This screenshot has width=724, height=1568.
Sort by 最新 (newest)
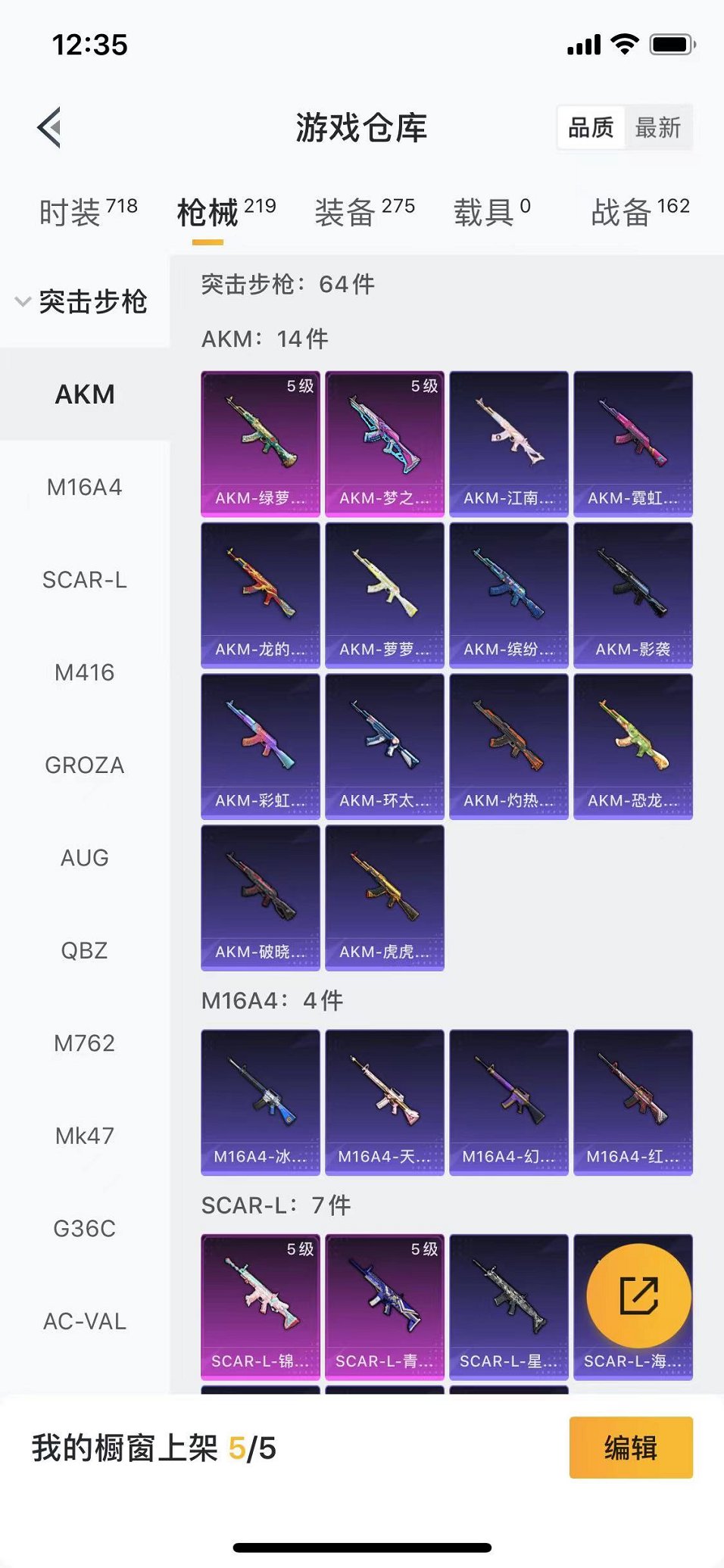coord(657,127)
